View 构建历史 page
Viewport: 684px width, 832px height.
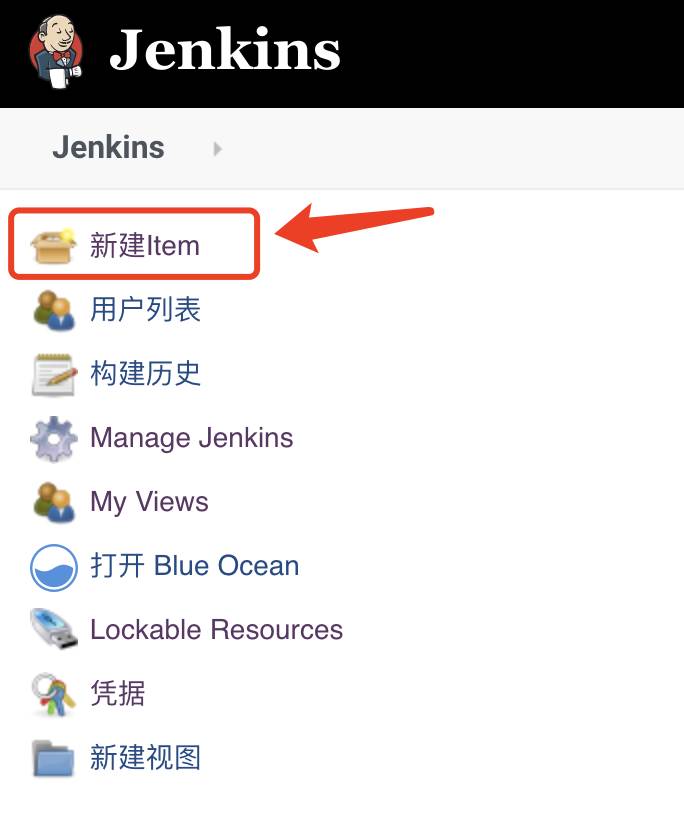click(145, 373)
